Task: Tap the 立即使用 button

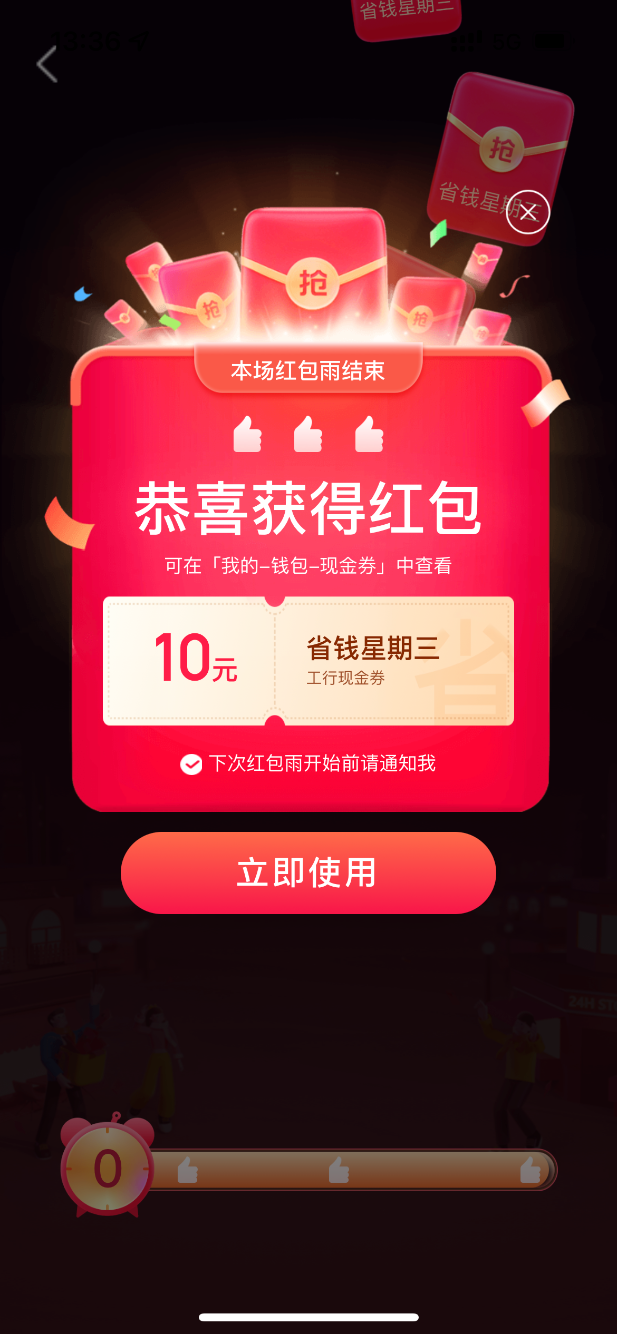Action: pos(308,872)
